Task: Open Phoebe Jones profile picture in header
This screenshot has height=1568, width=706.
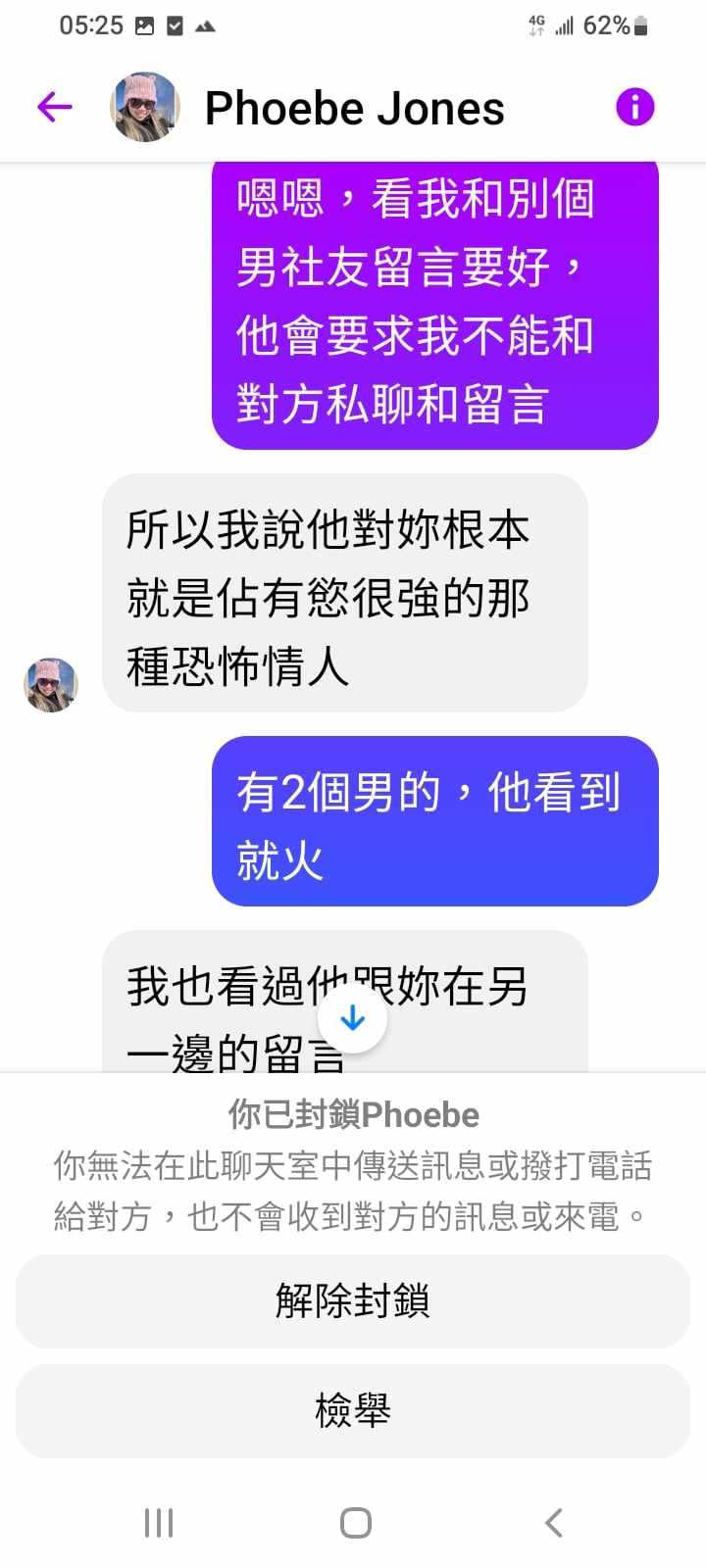Action: point(145,107)
